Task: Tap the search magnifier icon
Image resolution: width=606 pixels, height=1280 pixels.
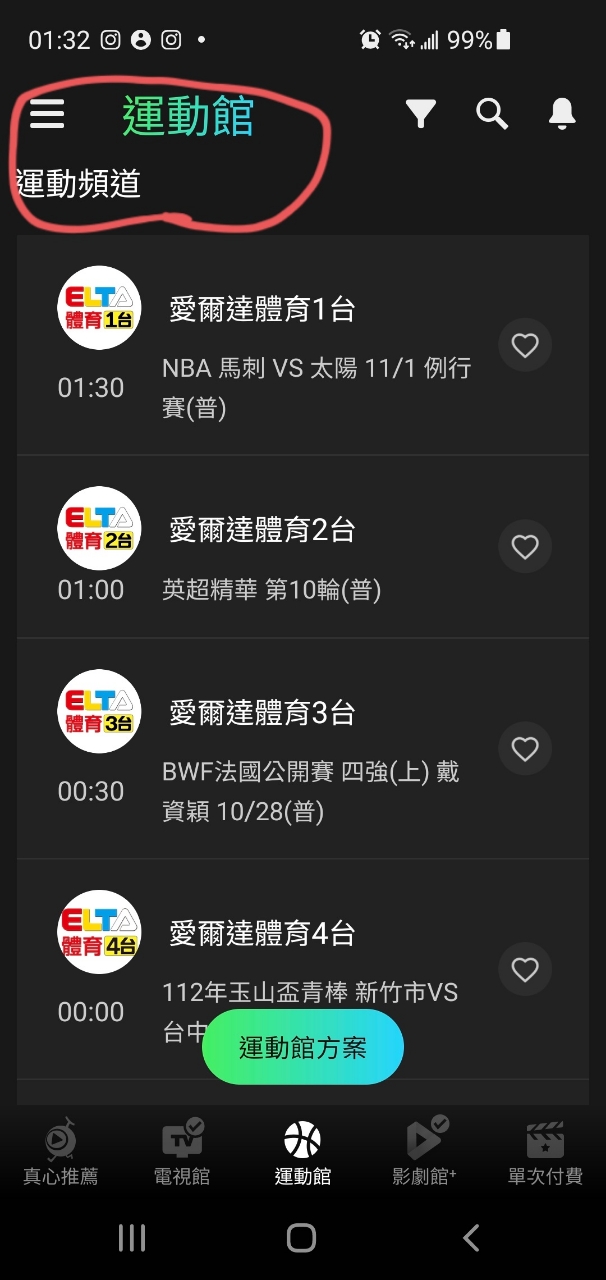Action: pyautogui.click(x=492, y=114)
